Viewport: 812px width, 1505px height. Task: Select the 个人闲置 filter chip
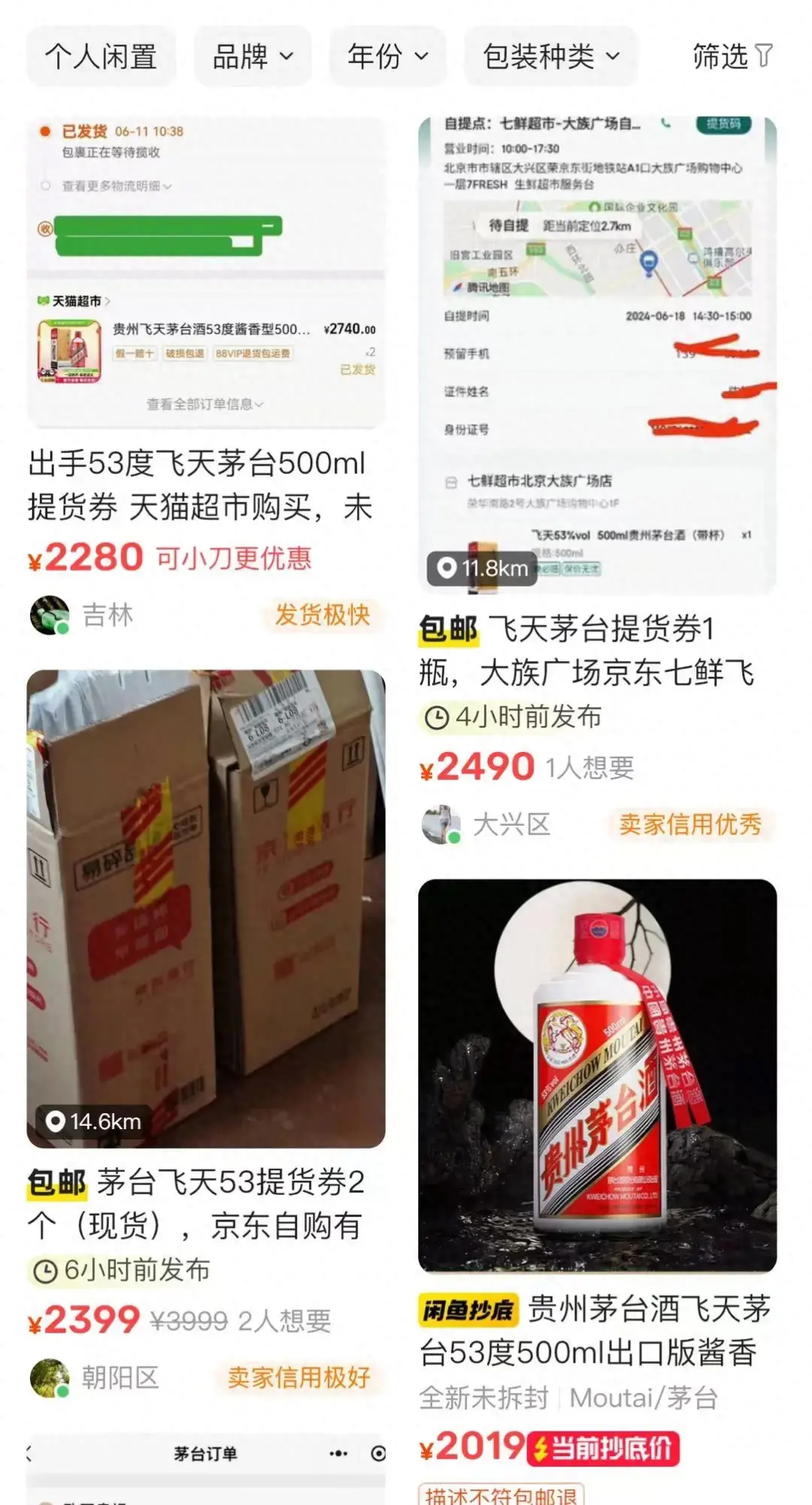[x=101, y=56]
